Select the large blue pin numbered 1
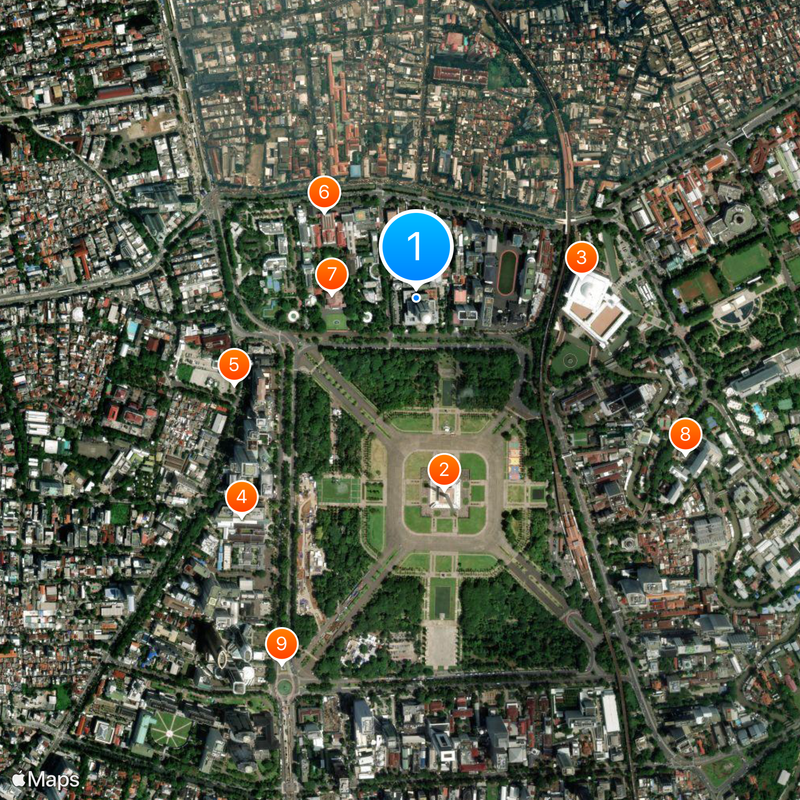 (416, 246)
